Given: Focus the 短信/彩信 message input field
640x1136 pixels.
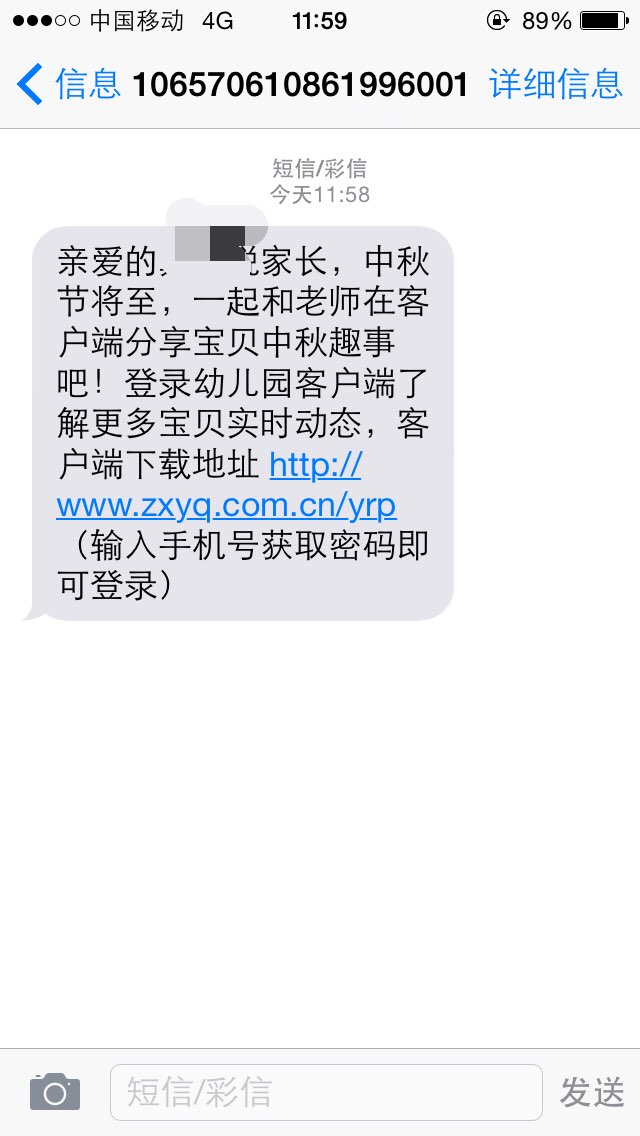Looking at the screenshot, I should coord(326,1092).
